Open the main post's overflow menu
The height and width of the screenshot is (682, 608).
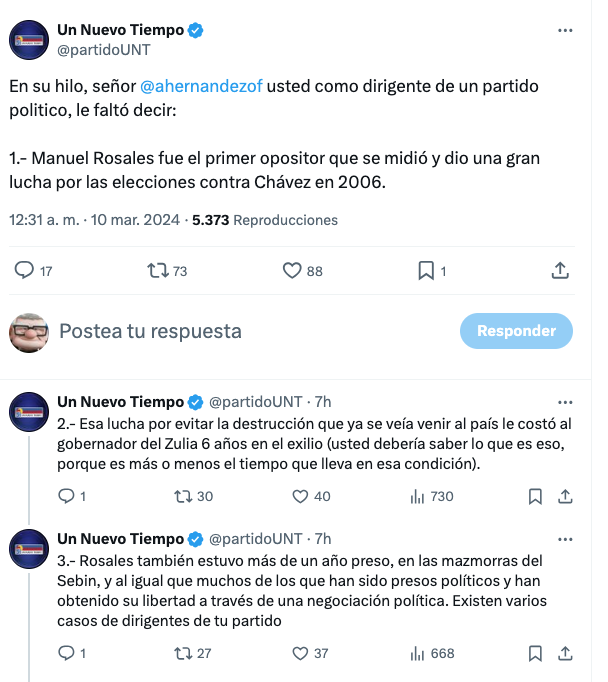[566, 30]
